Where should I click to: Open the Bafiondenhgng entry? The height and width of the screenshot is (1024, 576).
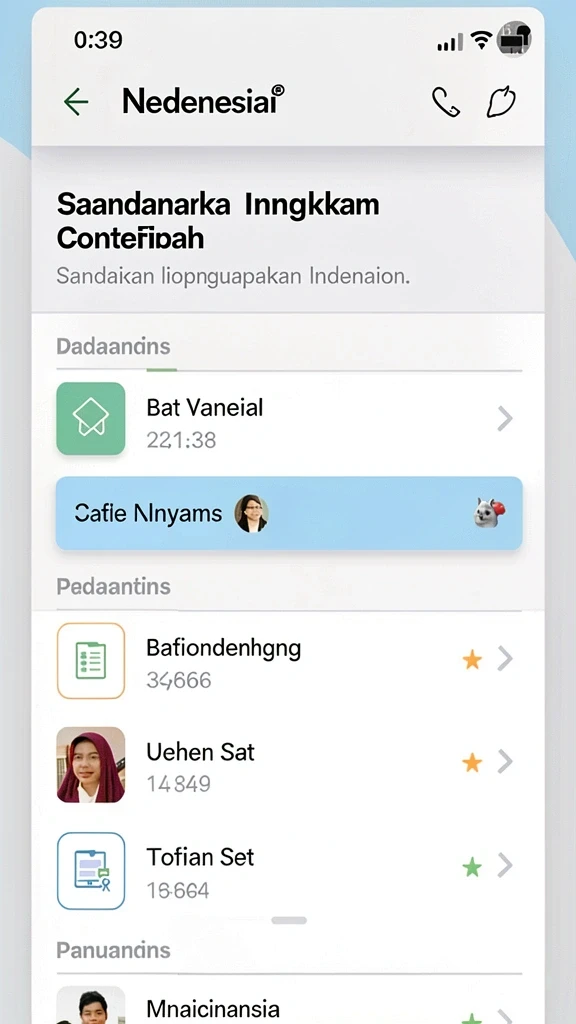click(x=288, y=661)
